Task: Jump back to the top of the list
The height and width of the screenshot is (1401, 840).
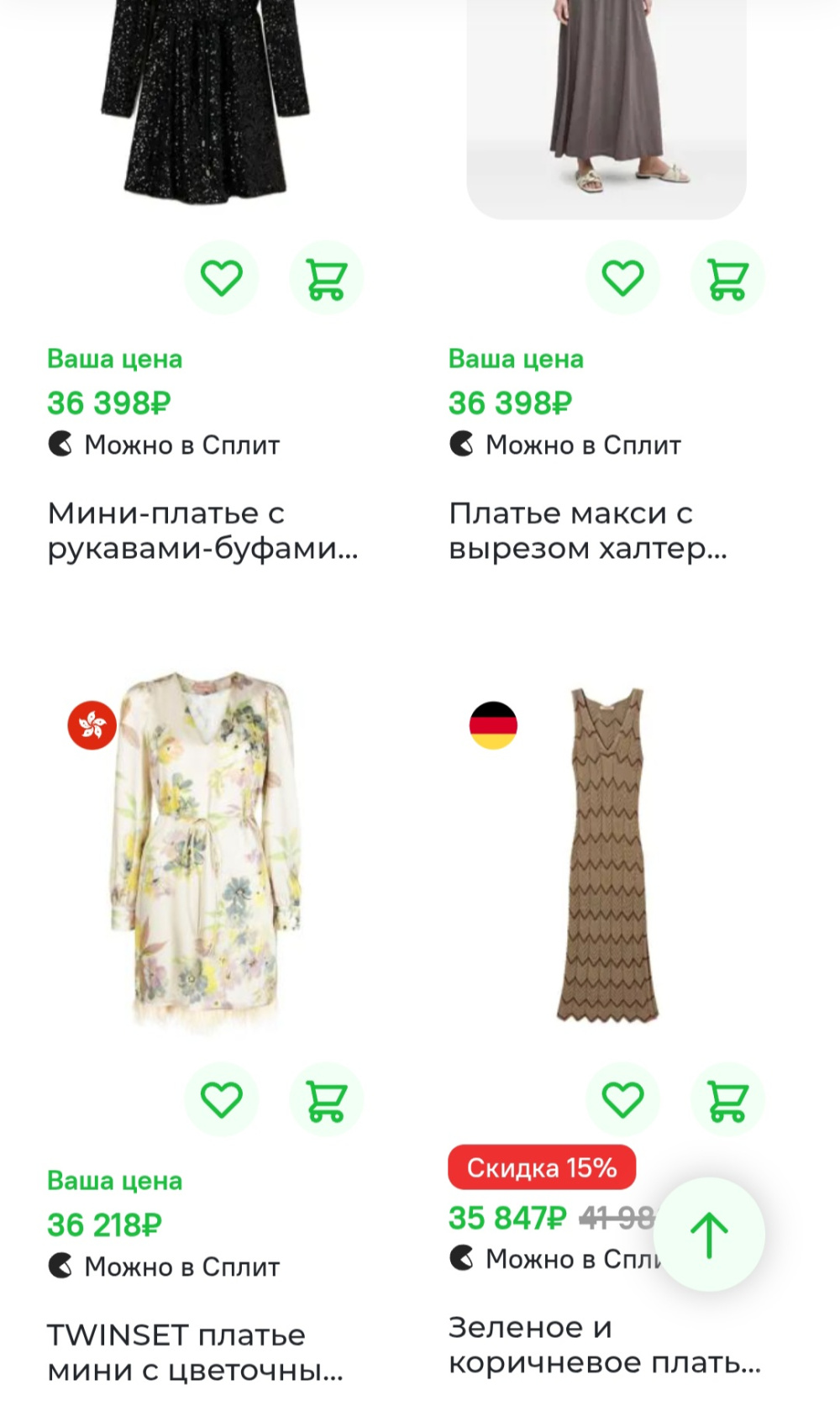Action: (x=709, y=1235)
